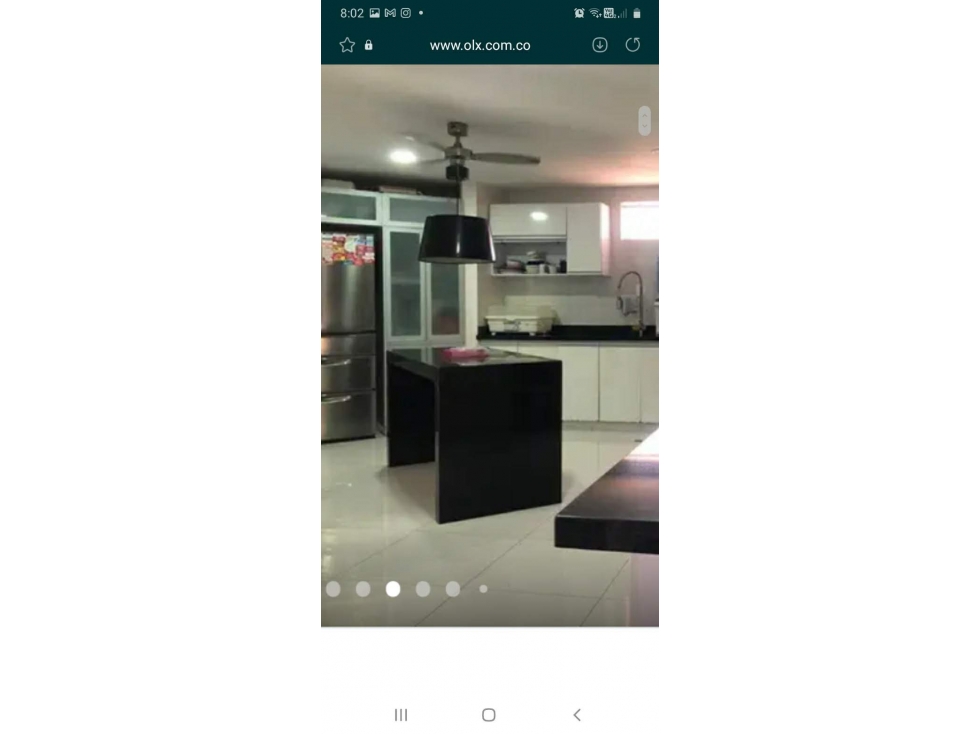The image size is (979, 734).
Task: View site security info via the lock icon
Action: 369,45
